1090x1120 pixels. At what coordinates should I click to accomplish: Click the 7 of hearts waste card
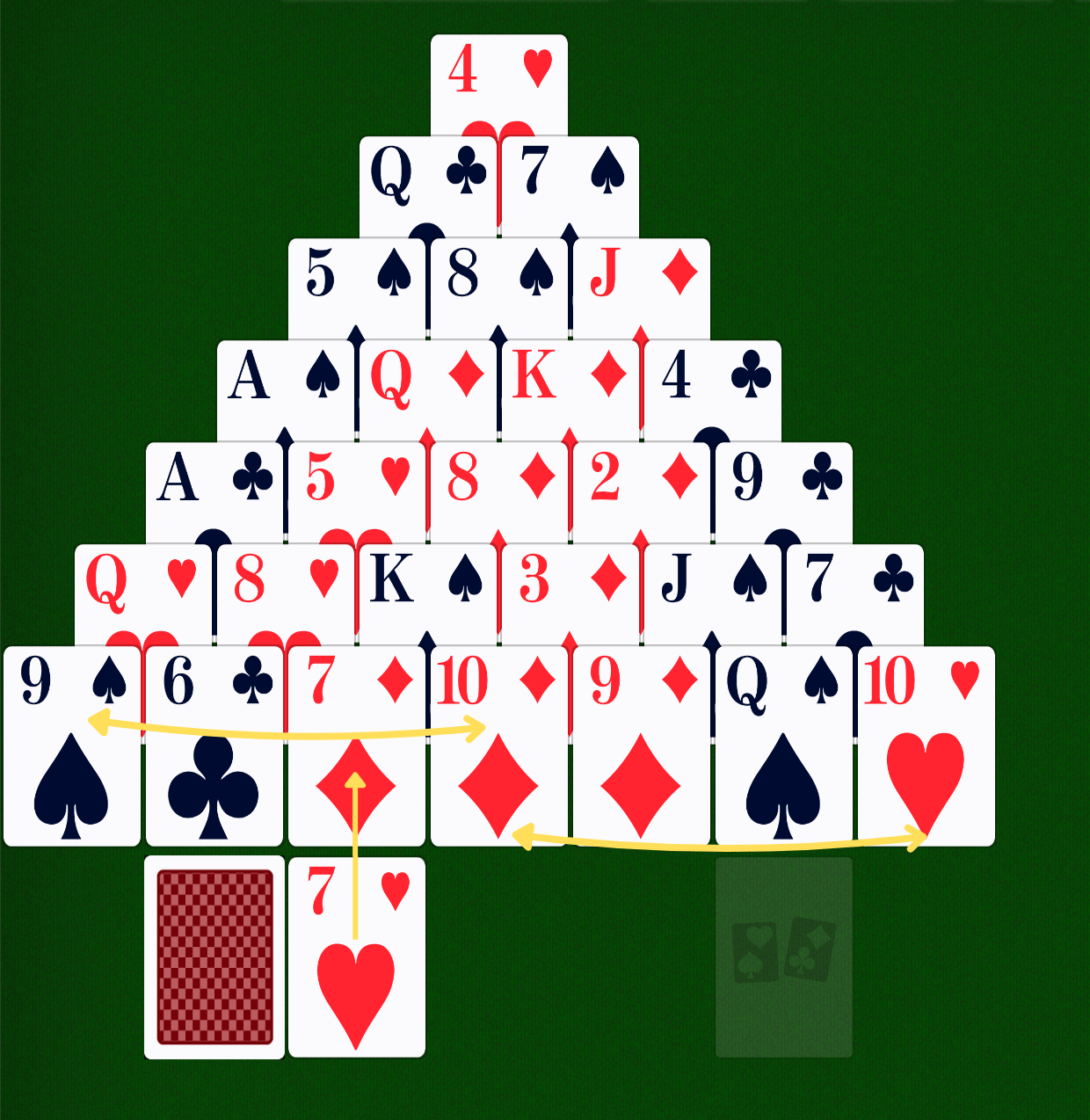coord(356,954)
